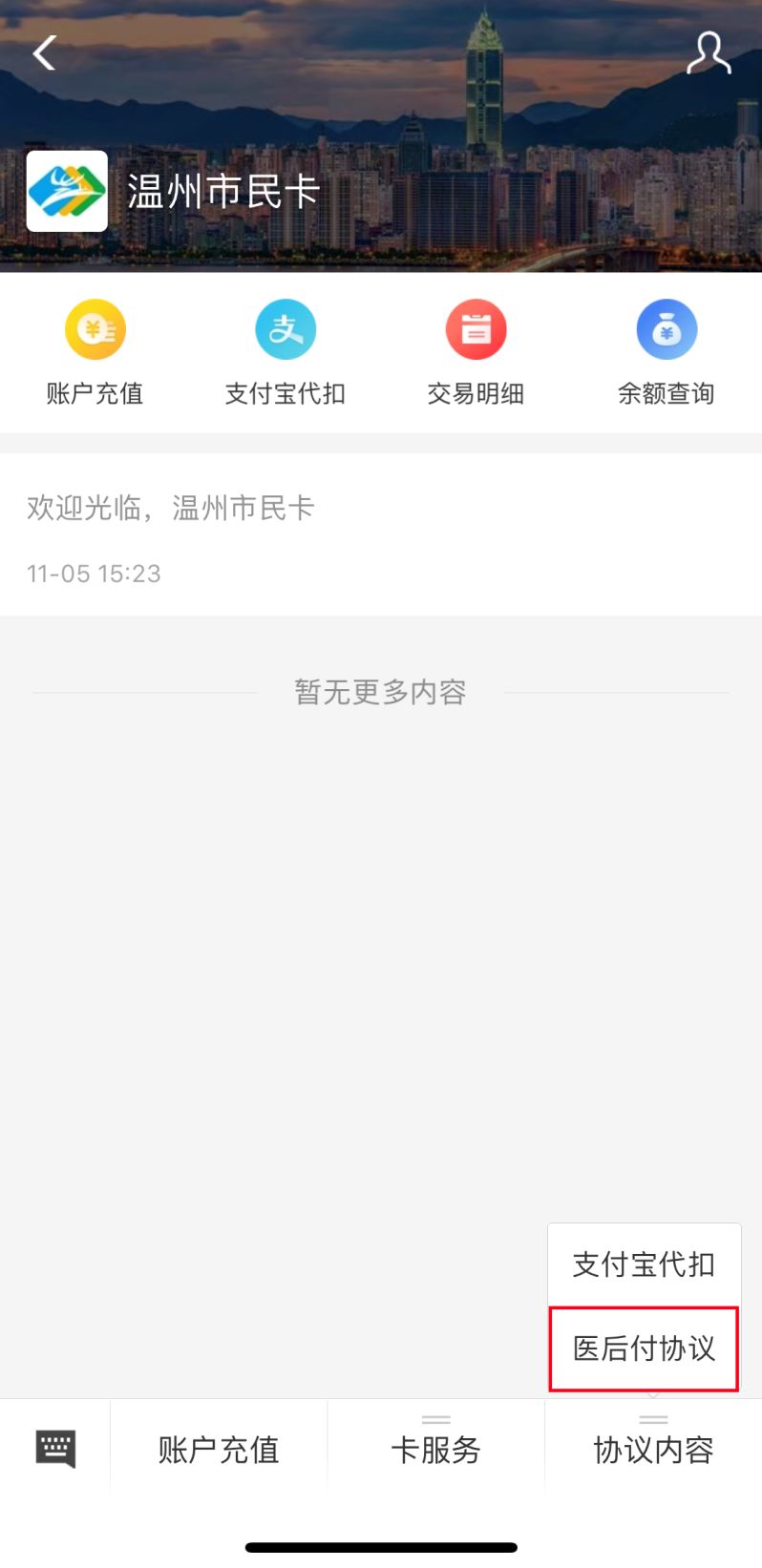The image size is (762, 1568).
Task: Expand the 卡服务 bottom menu
Action: tap(435, 1449)
